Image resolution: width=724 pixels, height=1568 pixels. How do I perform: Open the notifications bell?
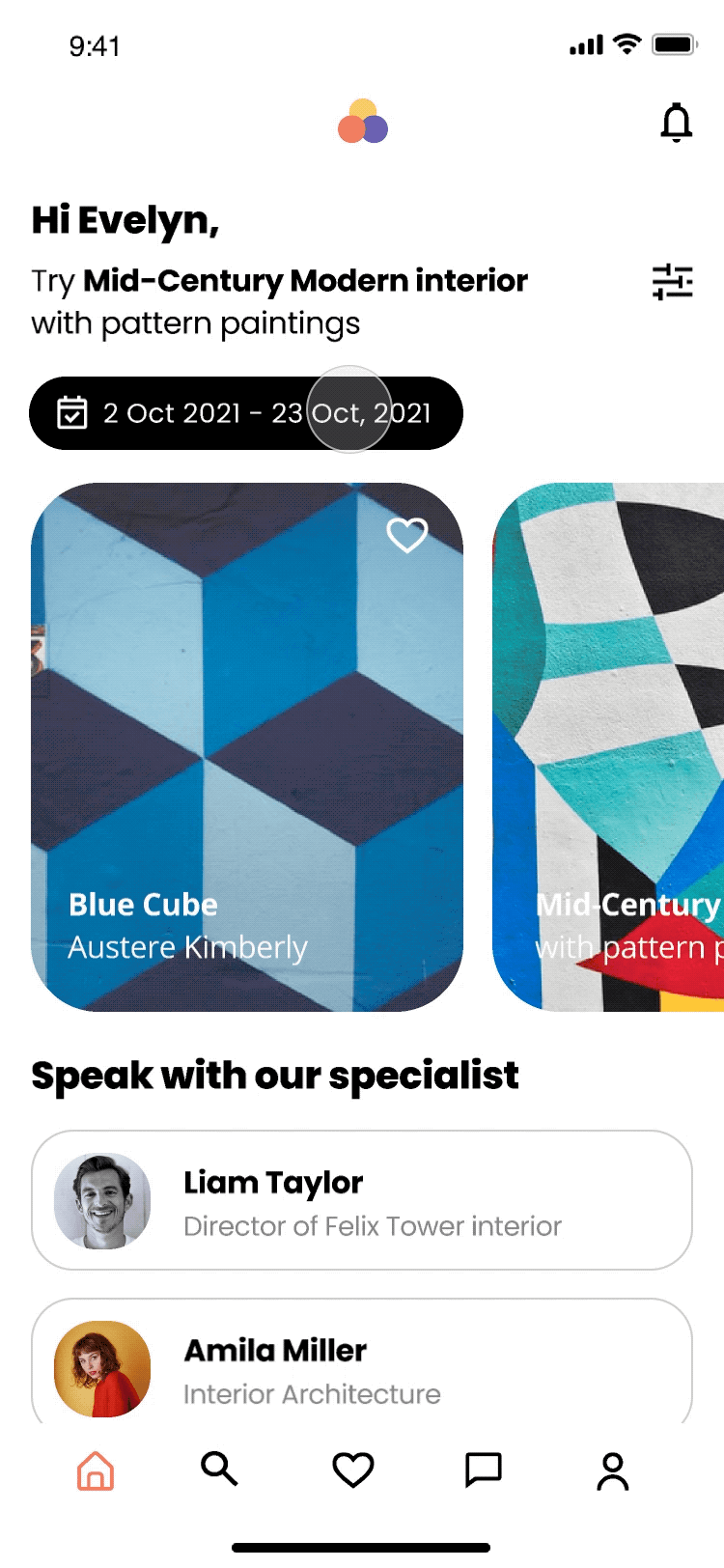point(676,124)
